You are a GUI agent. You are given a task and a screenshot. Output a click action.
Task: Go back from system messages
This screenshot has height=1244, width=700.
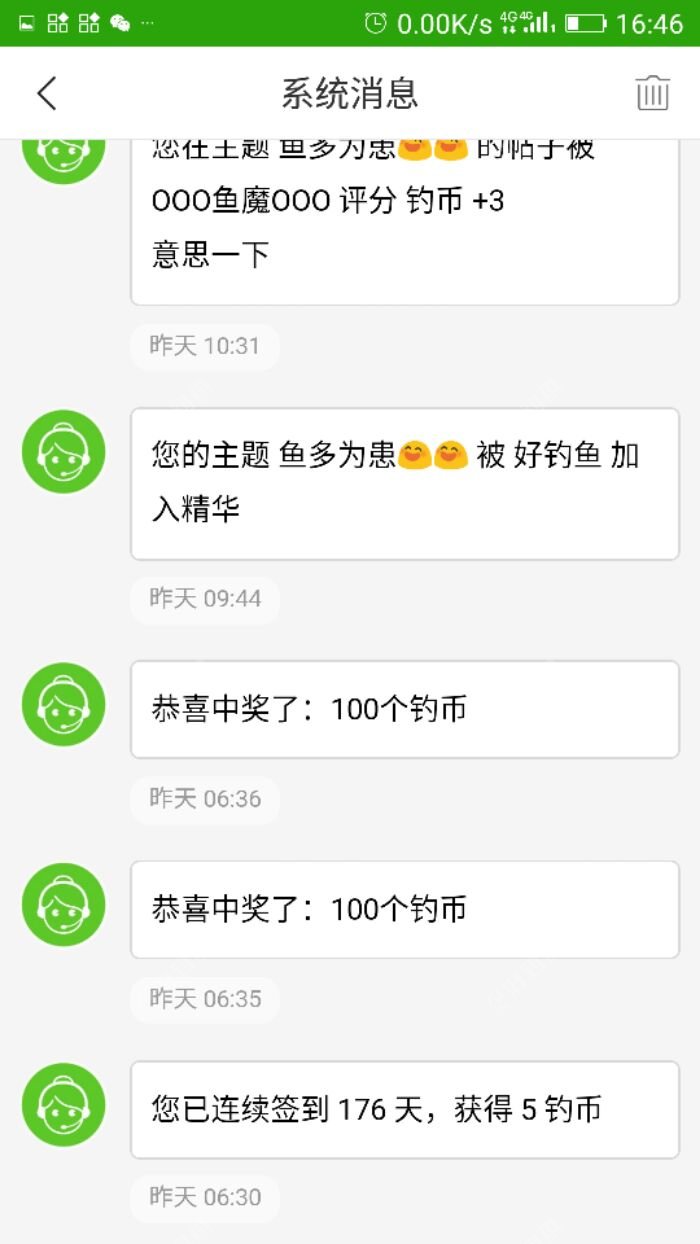click(47, 93)
